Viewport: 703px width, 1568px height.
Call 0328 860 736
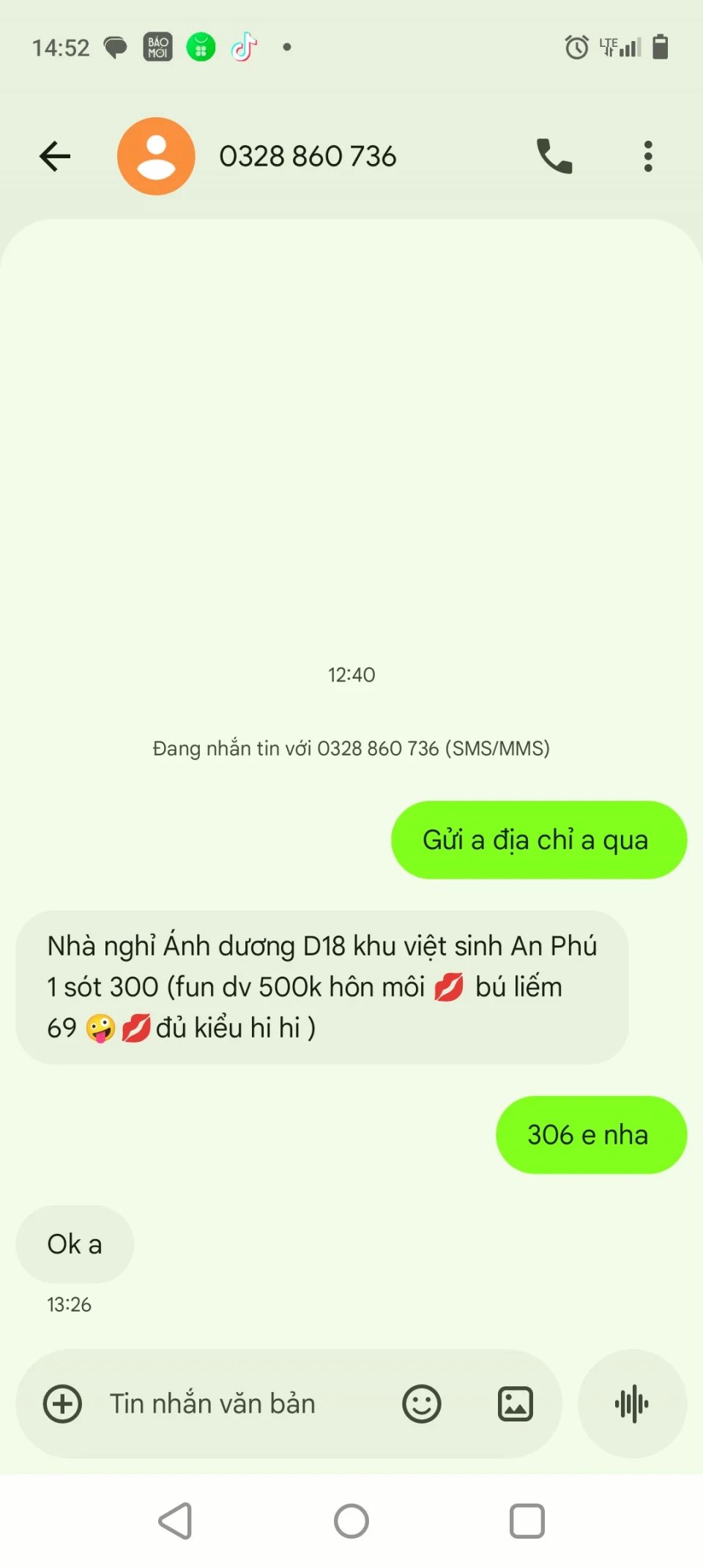[x=554, y=156]
